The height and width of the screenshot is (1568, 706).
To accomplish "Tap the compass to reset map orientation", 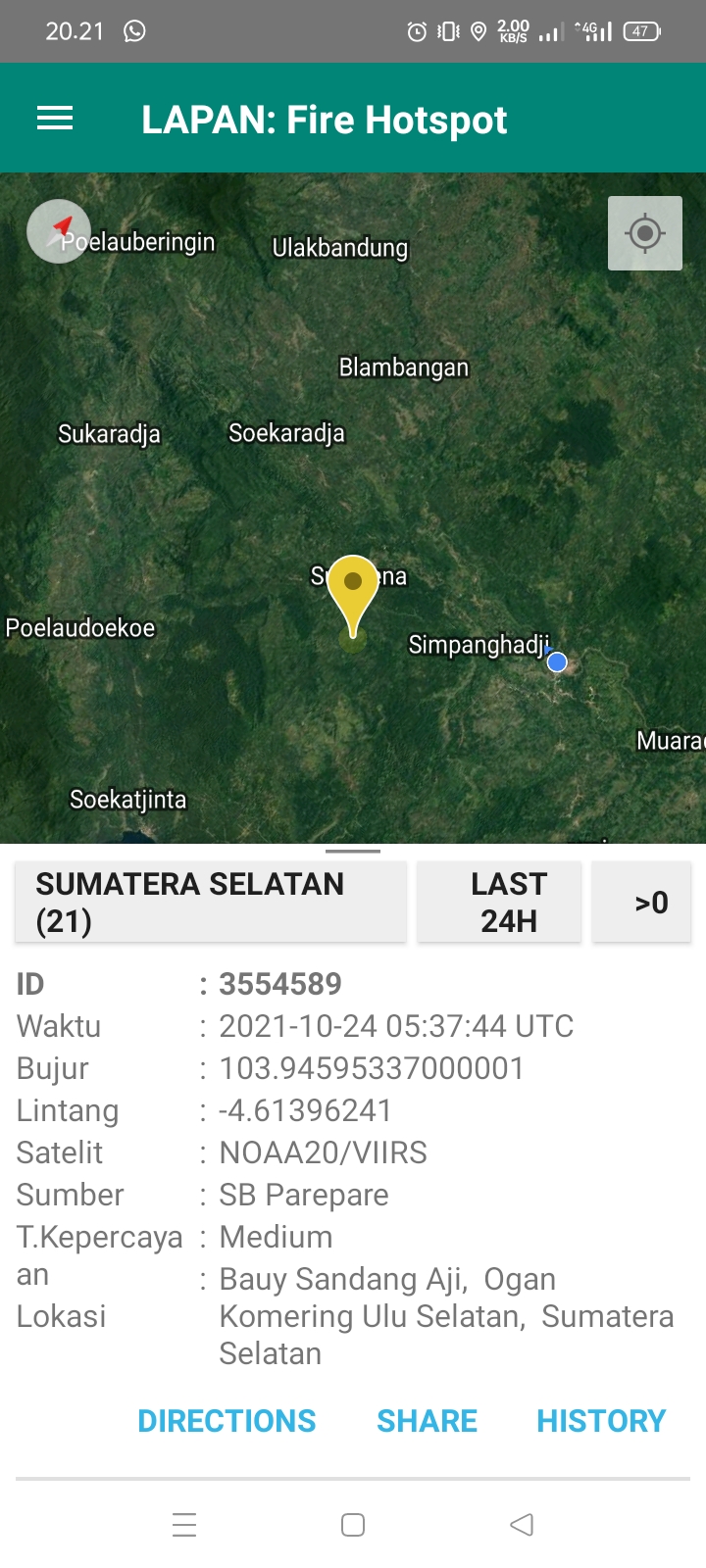I will click(x=59, y=232).
